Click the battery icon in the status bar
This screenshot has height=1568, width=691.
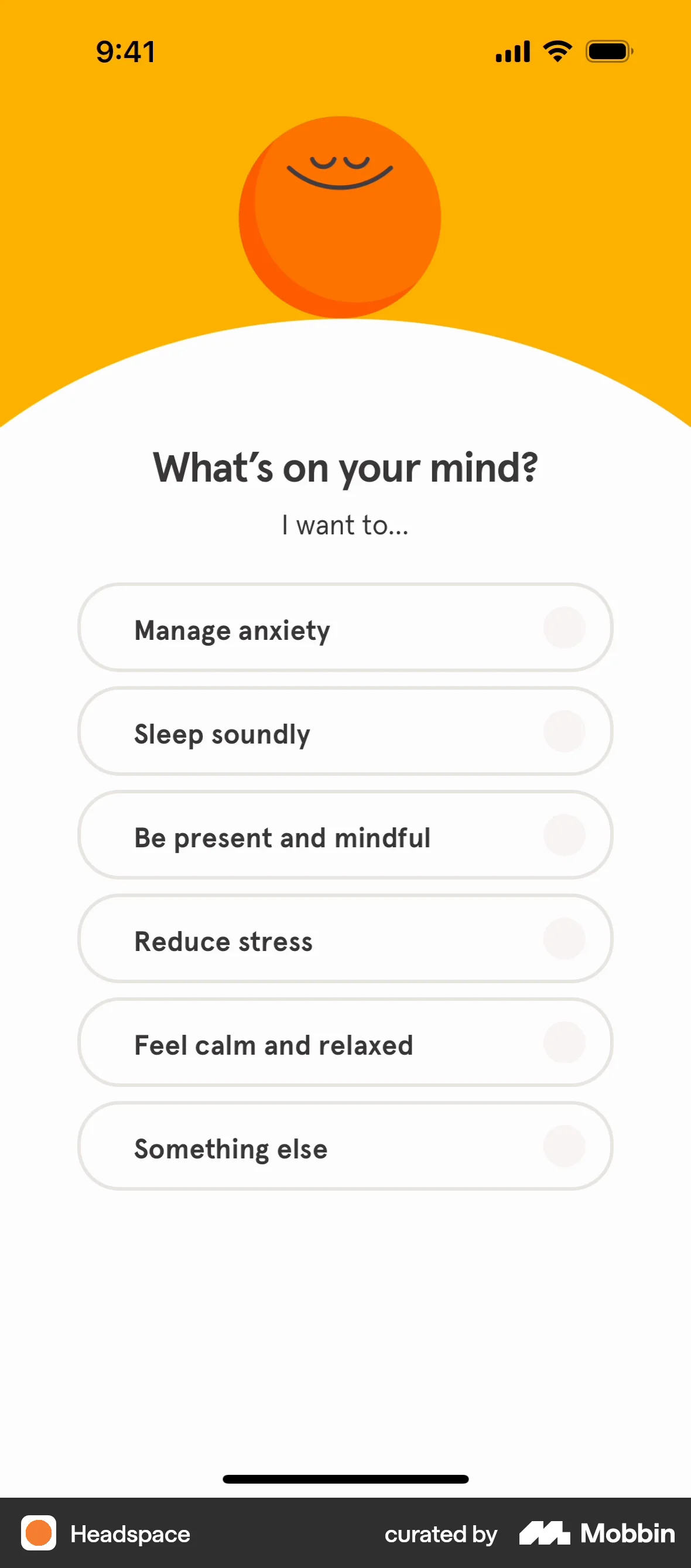607,52
